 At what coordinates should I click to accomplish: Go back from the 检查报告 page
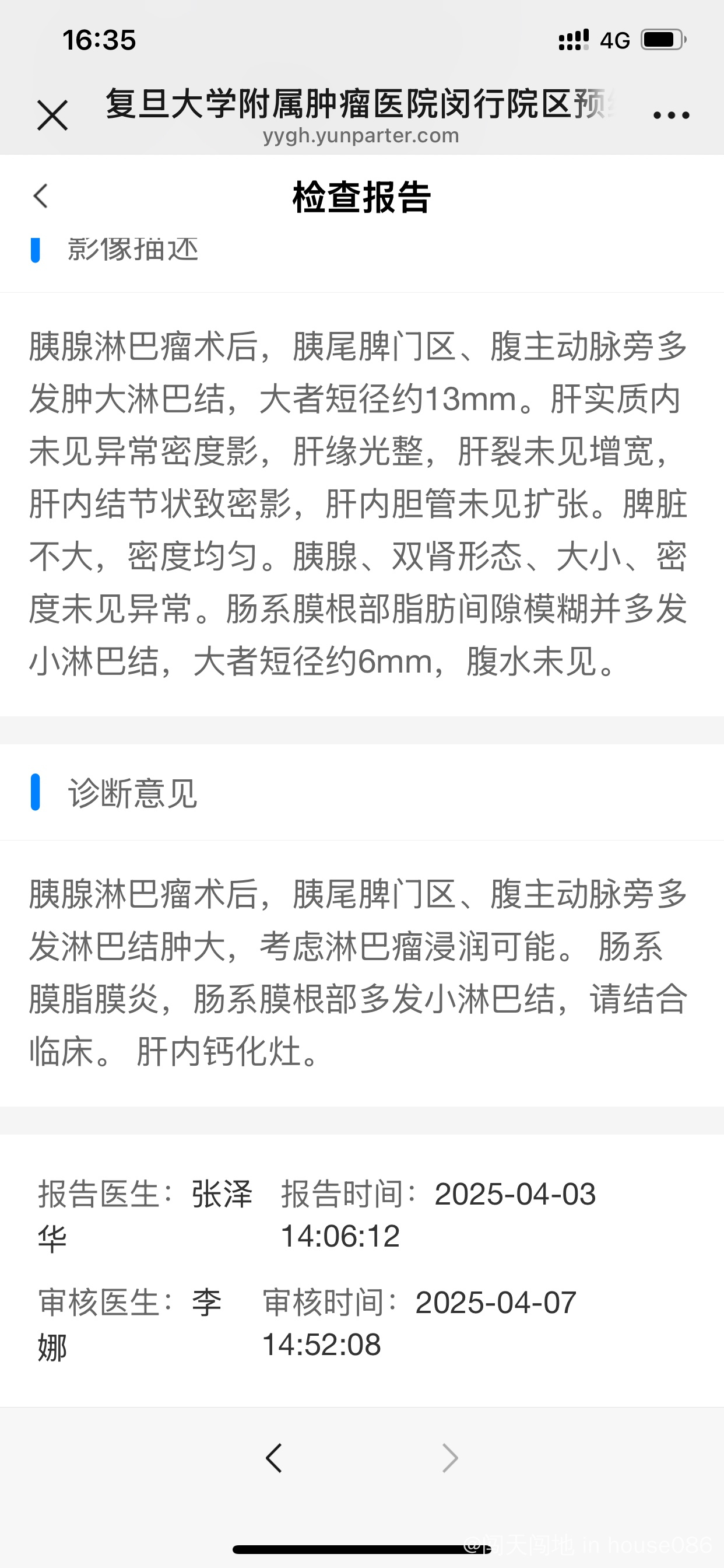41,196
